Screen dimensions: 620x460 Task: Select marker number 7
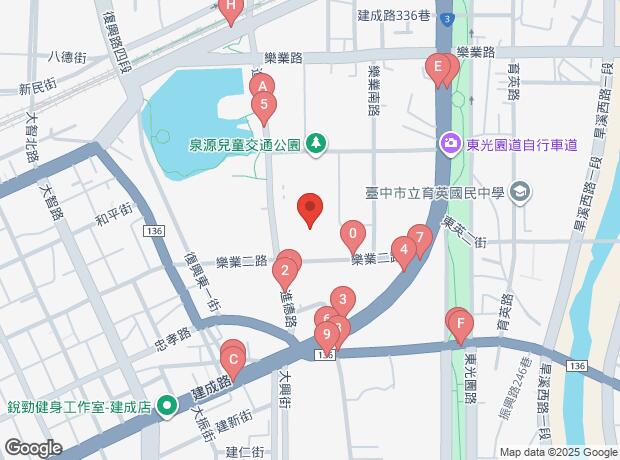(420, 239)
